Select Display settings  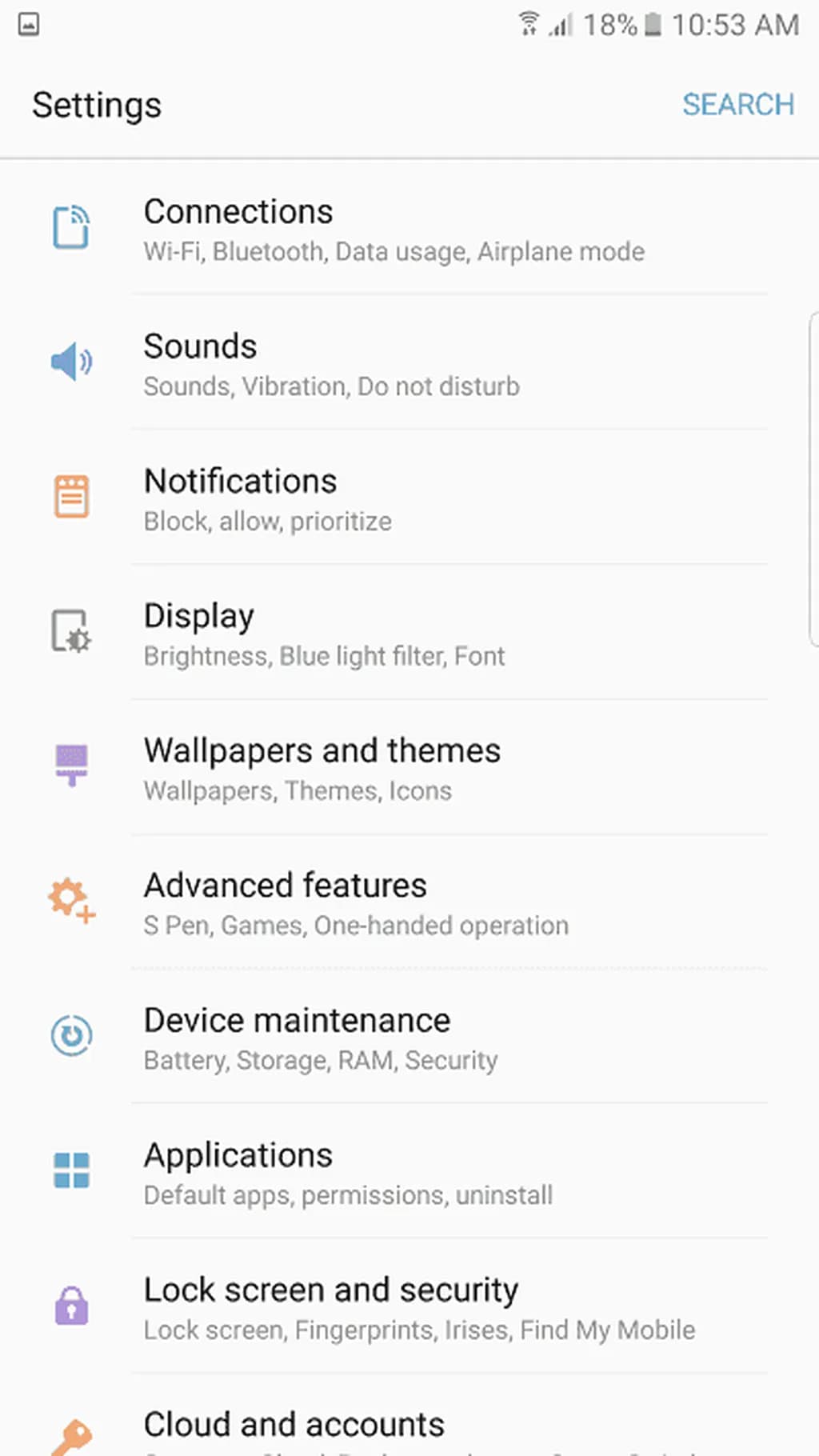click(392, 634)
